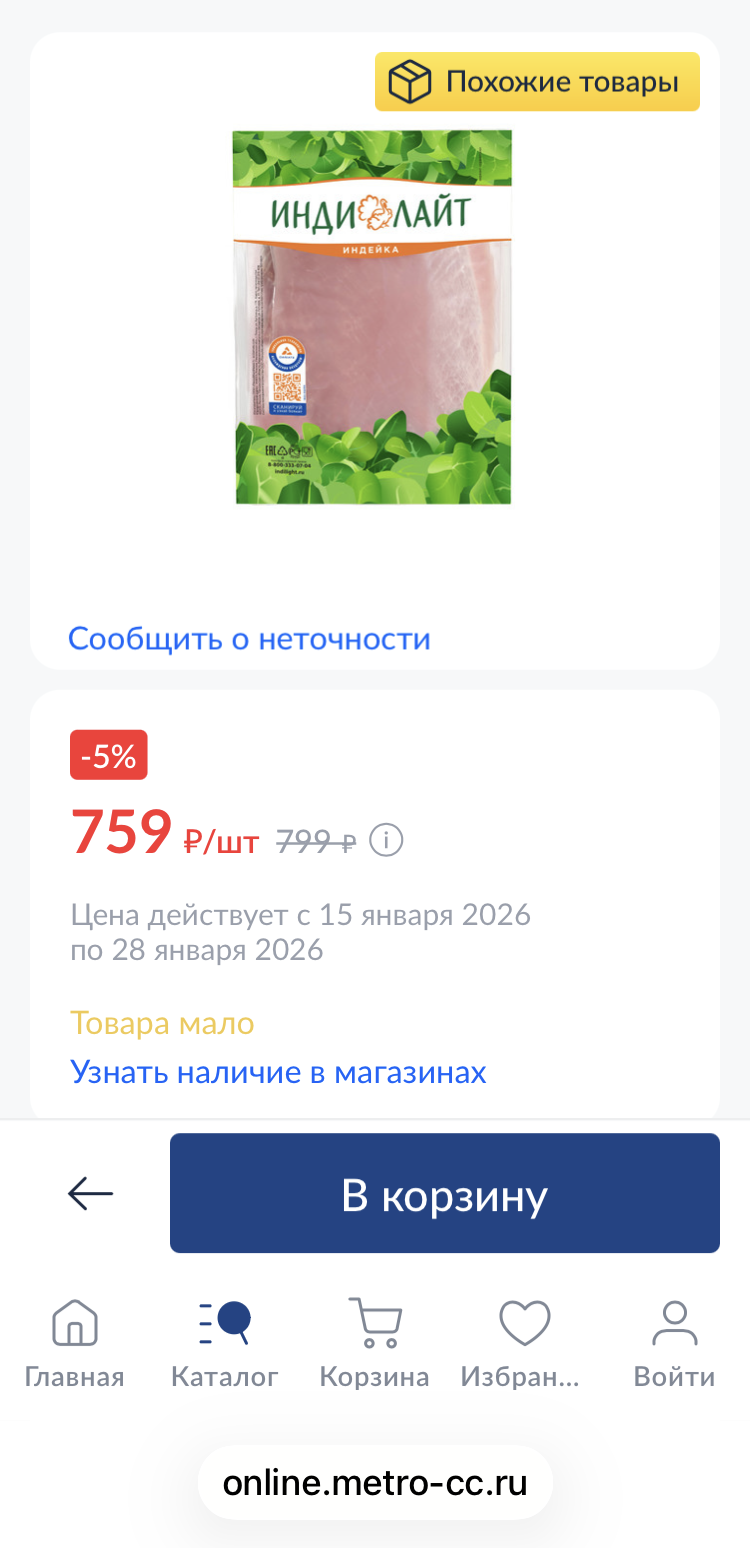This screenshot has height=1548, width=750.
Task: Select the Войти login tab
Action: click(x=674, y=1343)
